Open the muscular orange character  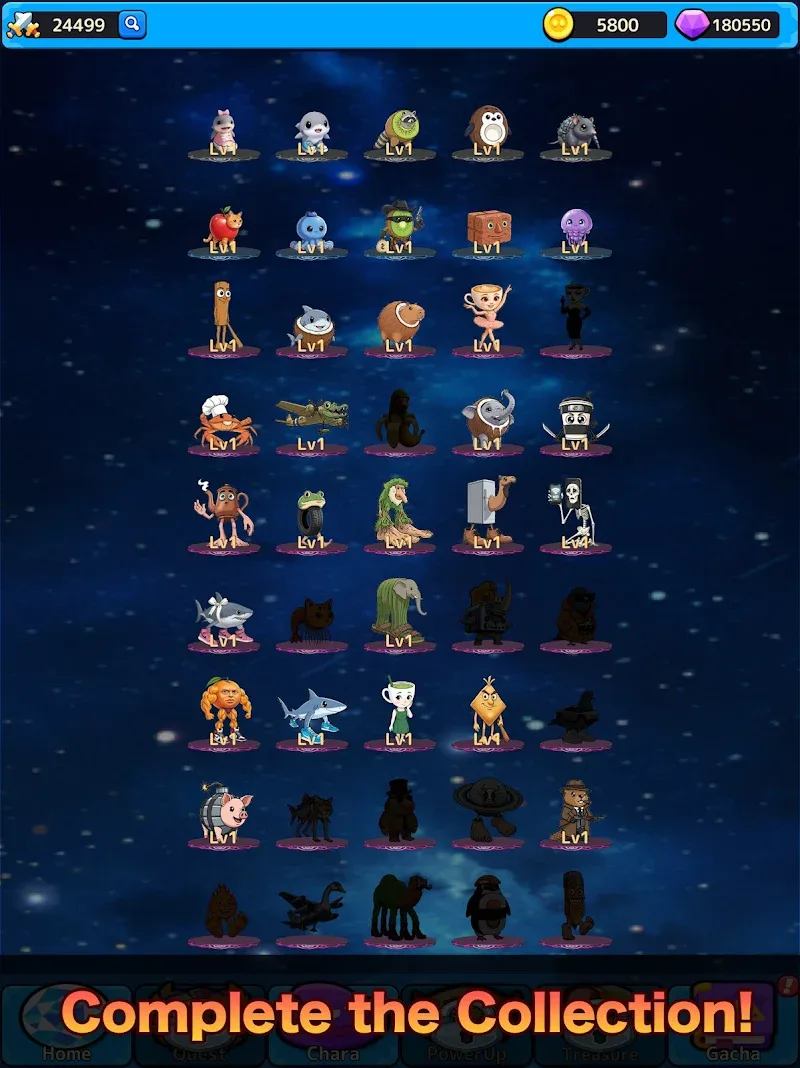(x=224, y=712)
